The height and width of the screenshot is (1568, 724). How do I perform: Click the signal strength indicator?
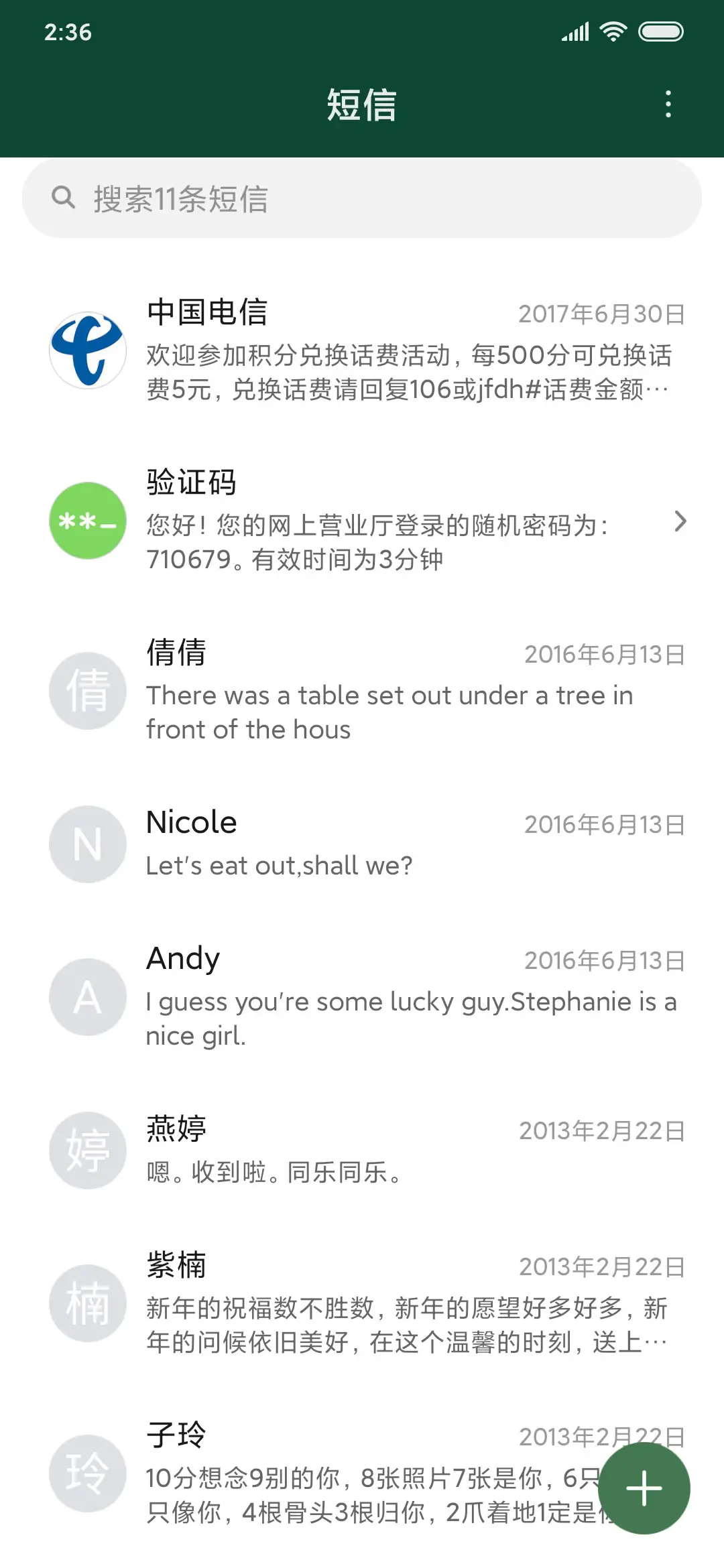tap(575, 31)
